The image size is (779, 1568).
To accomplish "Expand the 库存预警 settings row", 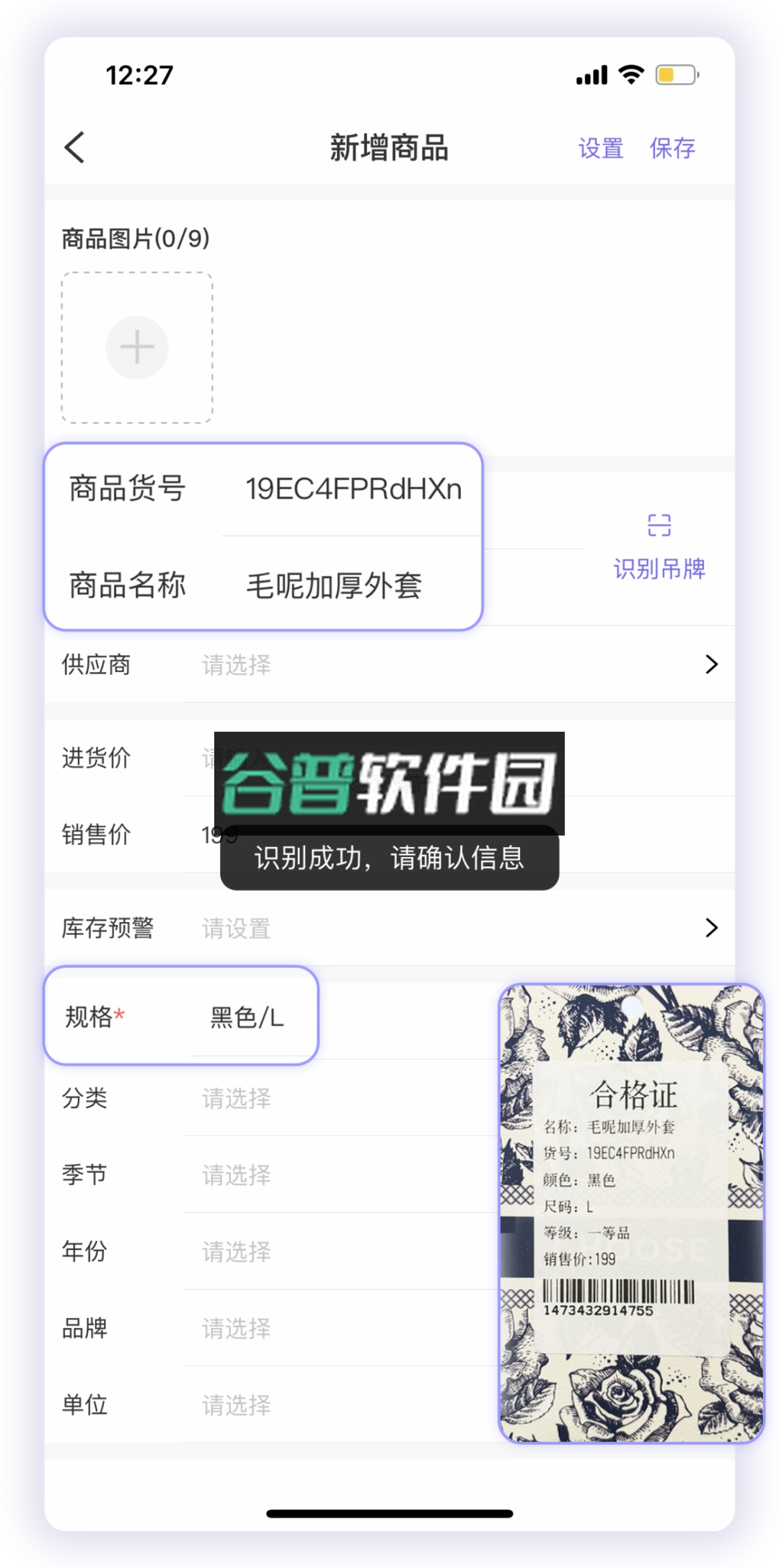I will [389, 929].
